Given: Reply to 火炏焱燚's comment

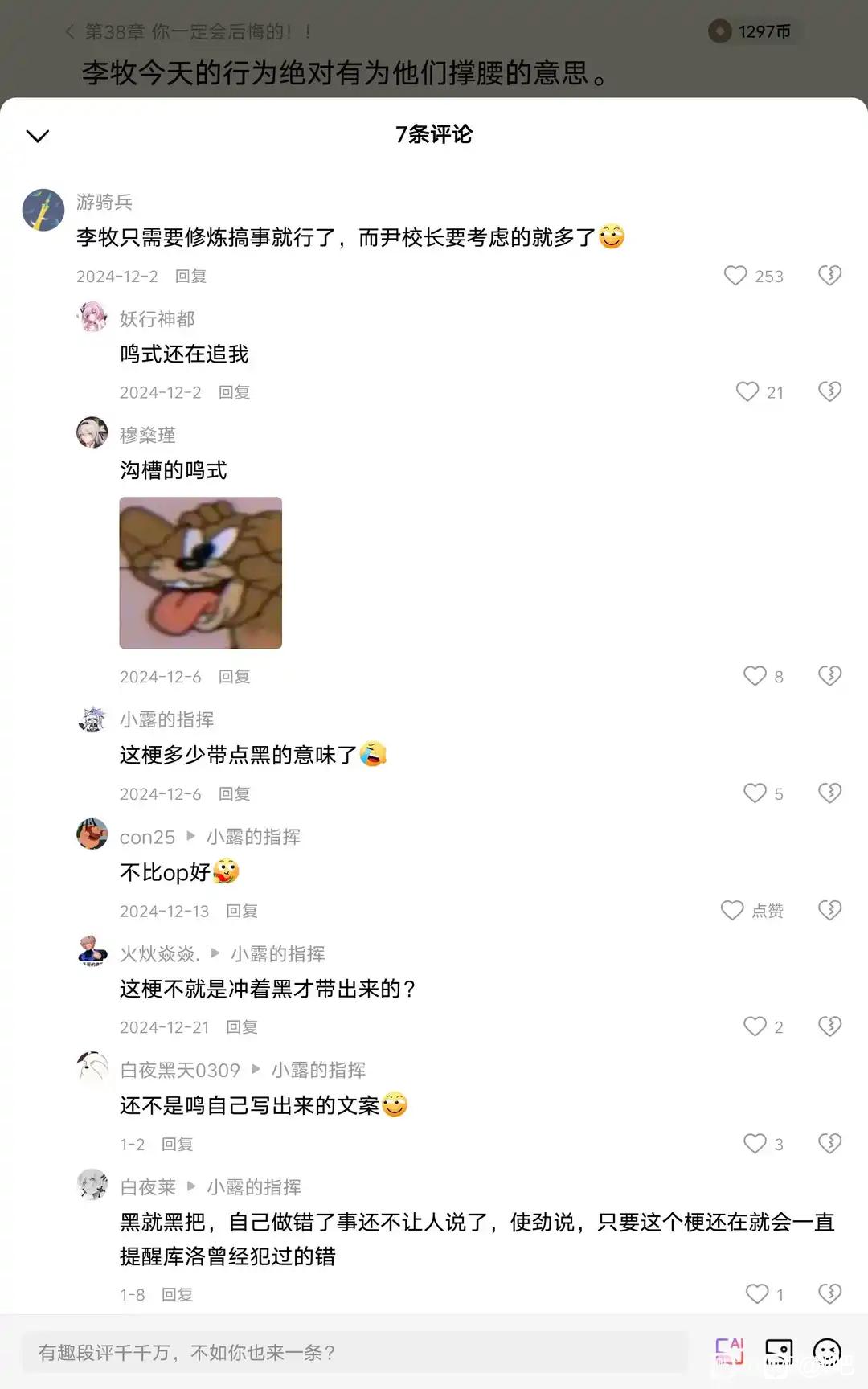Looking at the screenshot, I should coord(241,1026).
